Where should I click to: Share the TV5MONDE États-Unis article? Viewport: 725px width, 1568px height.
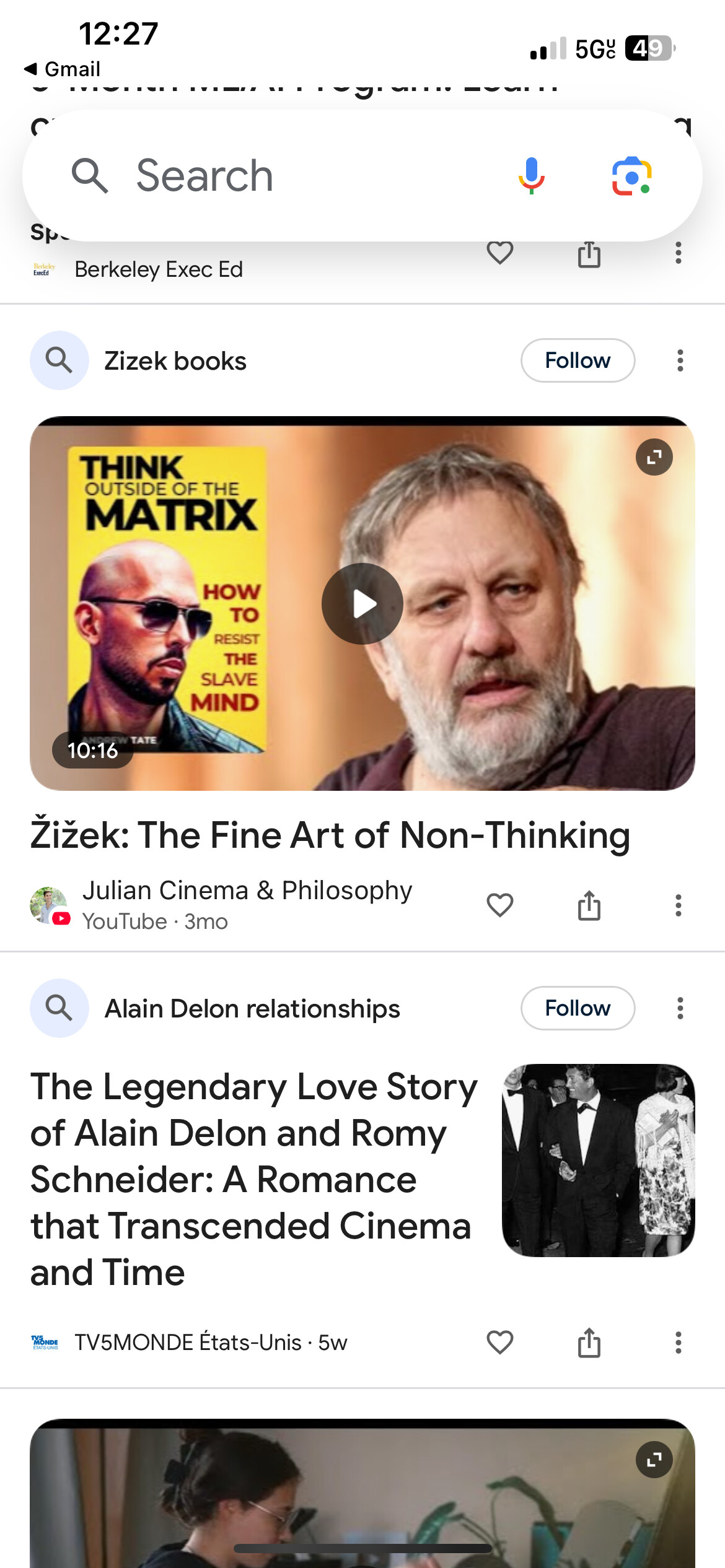click(589, 1343)
